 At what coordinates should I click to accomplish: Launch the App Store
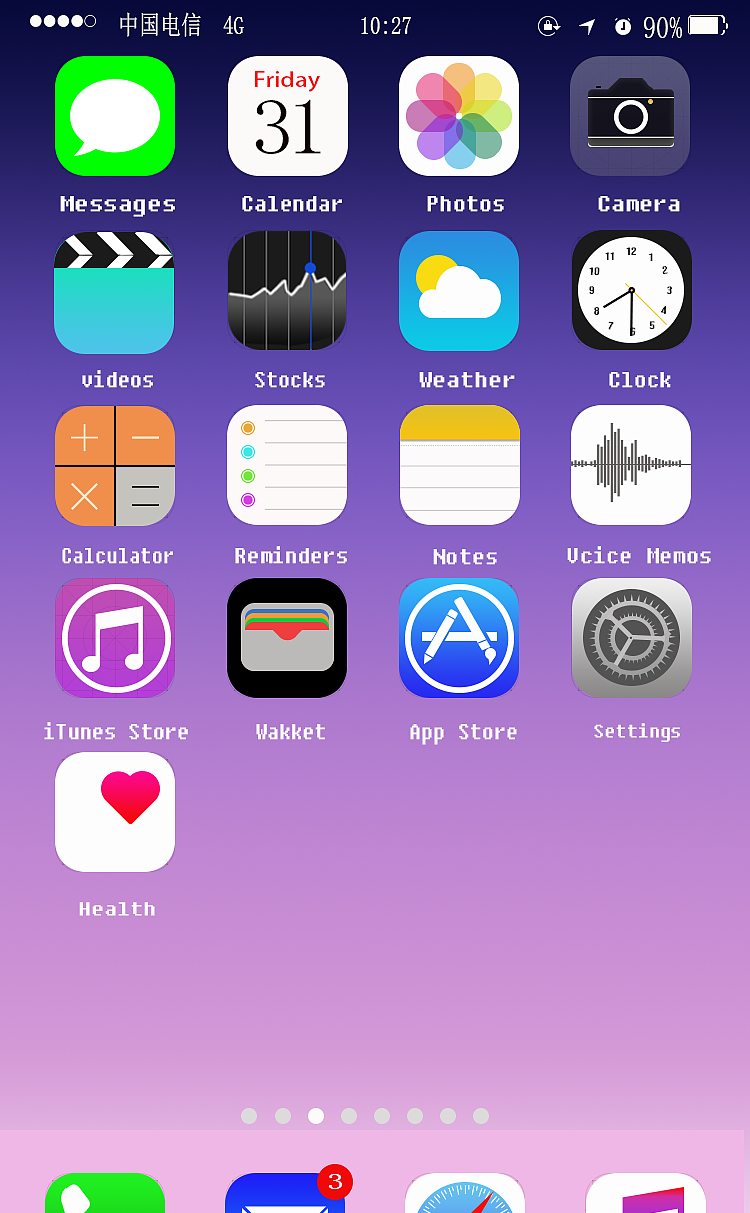459,638
